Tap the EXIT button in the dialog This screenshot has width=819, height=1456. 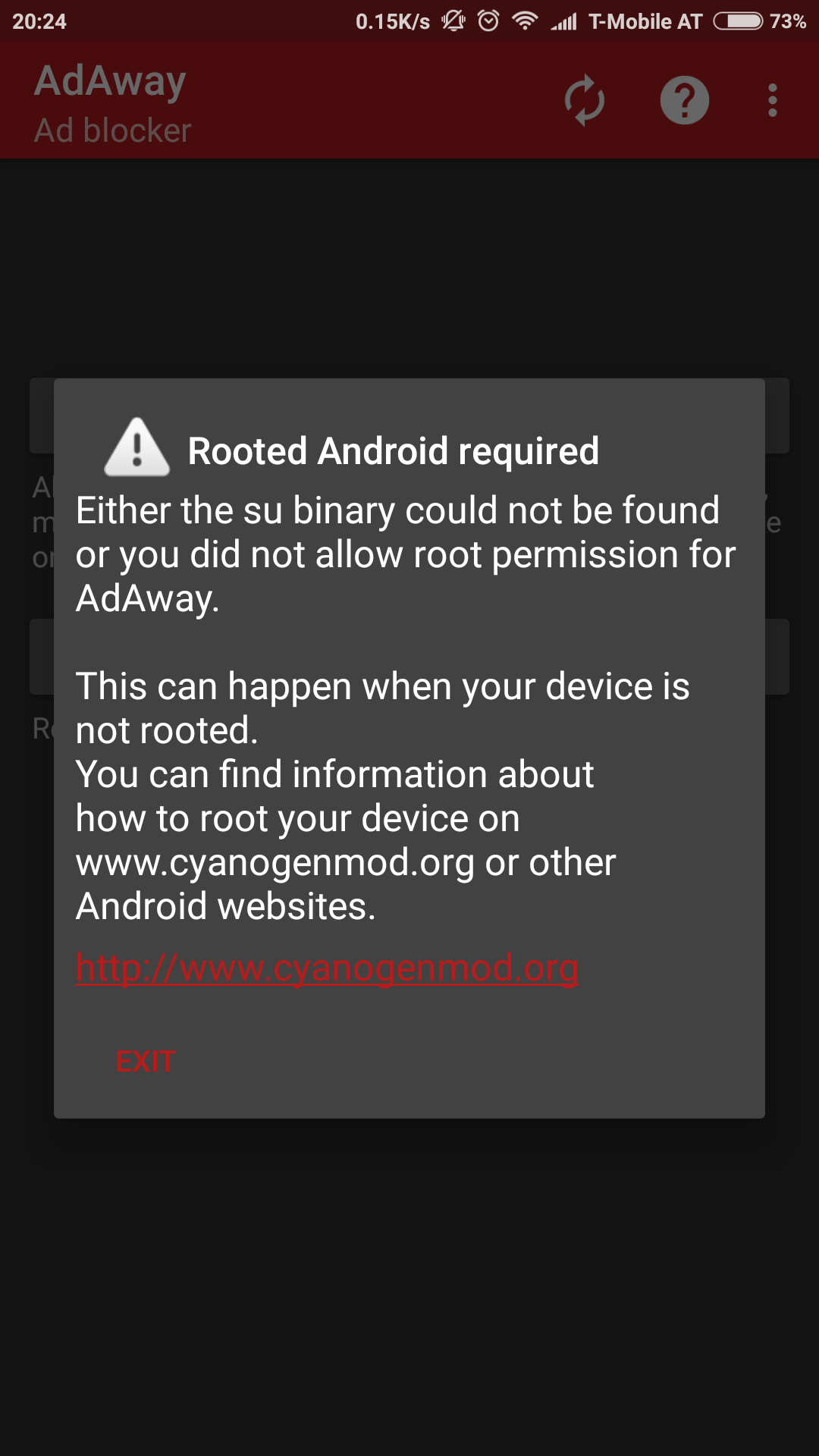pyautogui.click(x=146, y=1062)
